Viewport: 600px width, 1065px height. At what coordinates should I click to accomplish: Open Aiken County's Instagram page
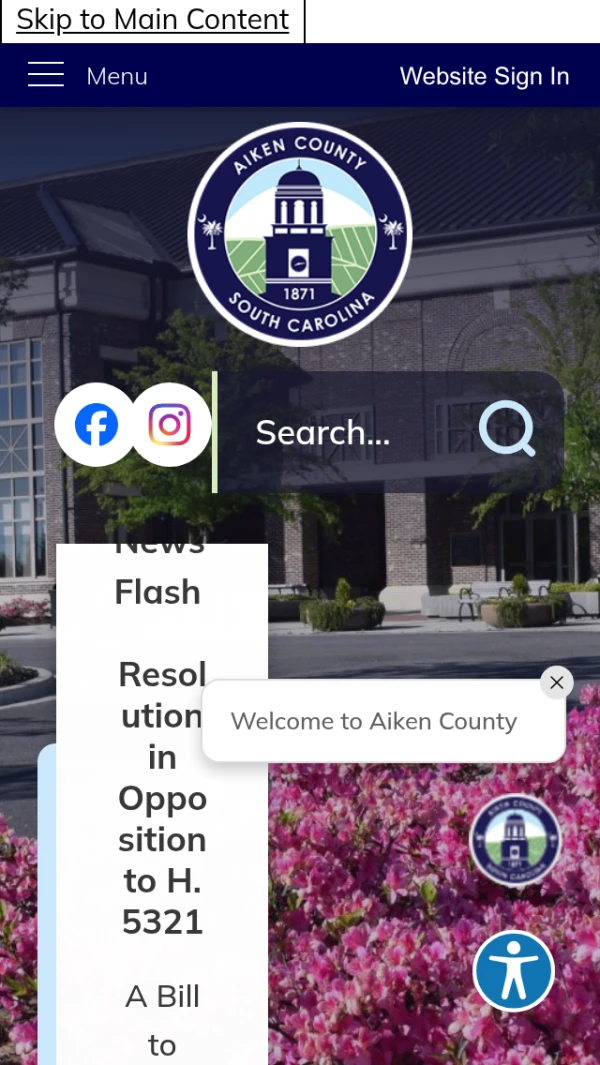(170, 425)
